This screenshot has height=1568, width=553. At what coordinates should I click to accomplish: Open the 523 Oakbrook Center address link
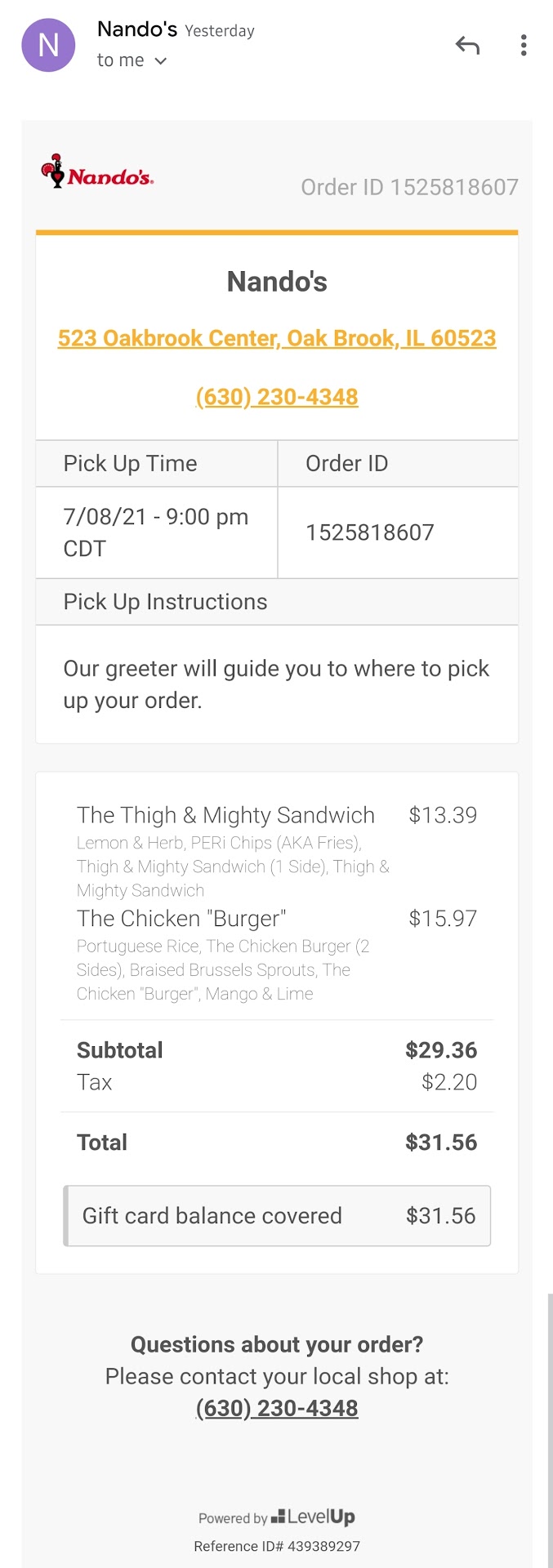pos(277,338)
